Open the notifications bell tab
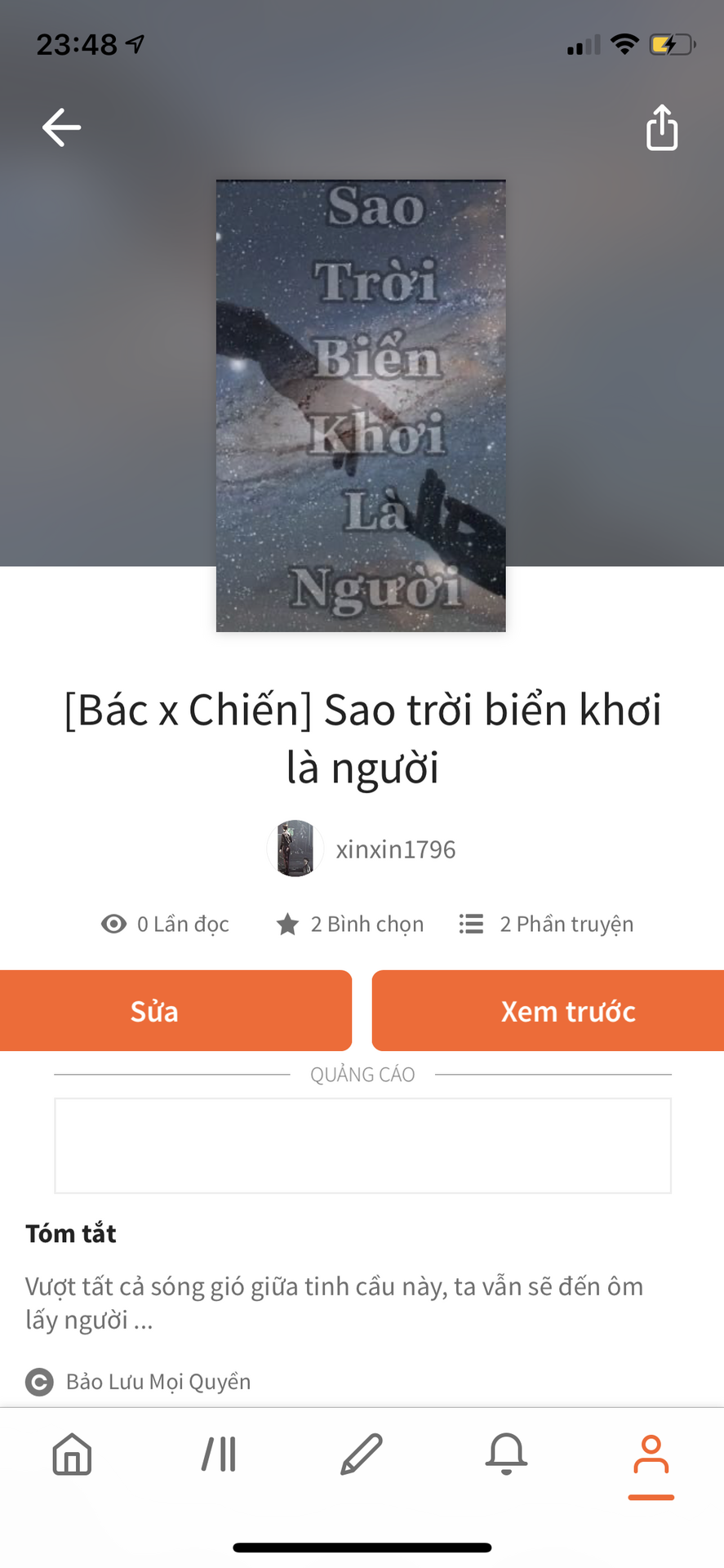The image size is (724, 1568). (x=506, y=1454)
